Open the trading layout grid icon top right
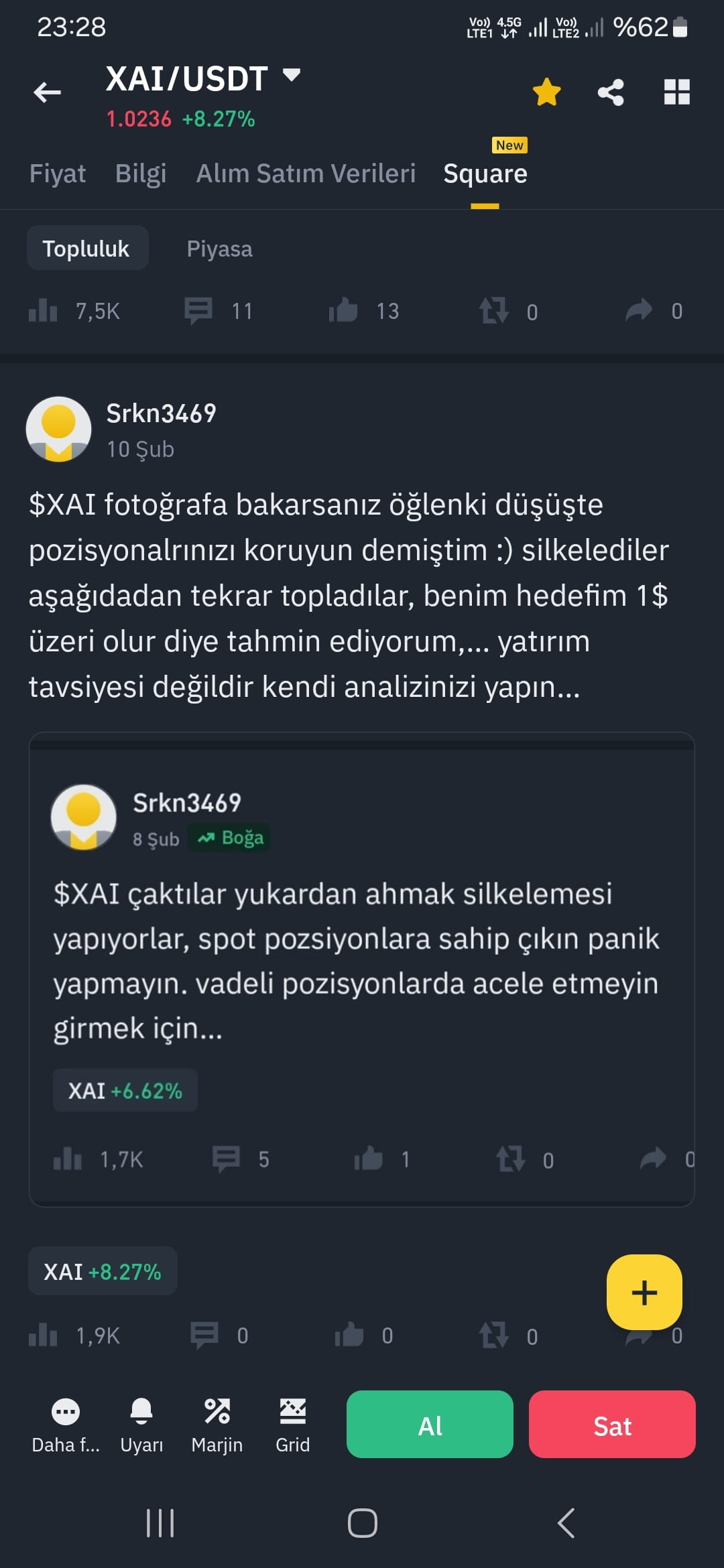 tap(676, 92)
